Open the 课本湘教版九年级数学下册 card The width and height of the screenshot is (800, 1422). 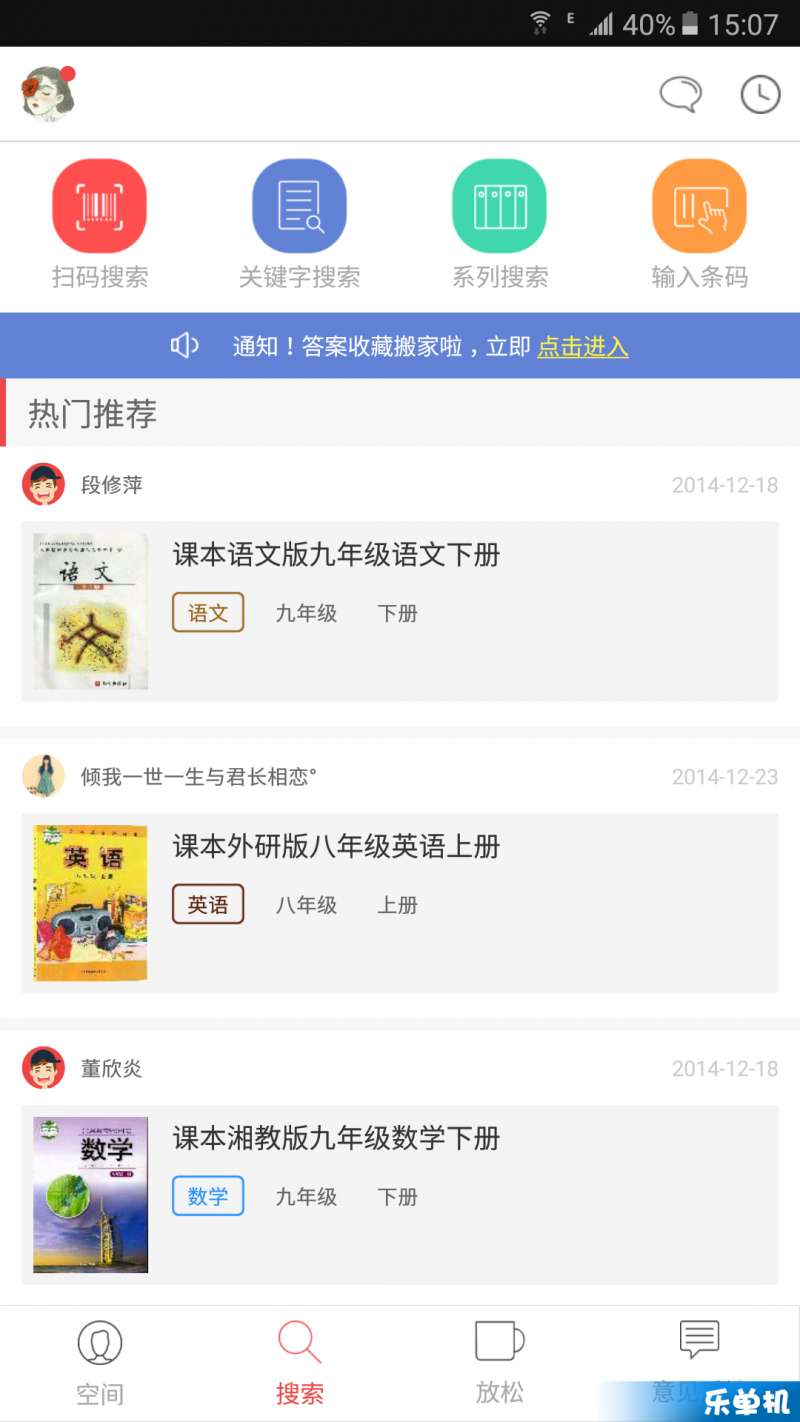point(400,1194)
